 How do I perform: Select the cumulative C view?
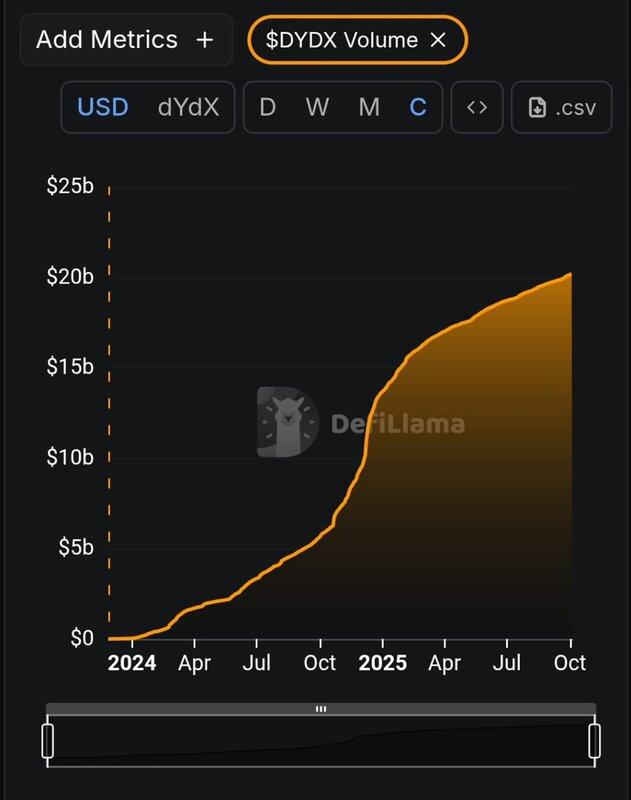418,107
